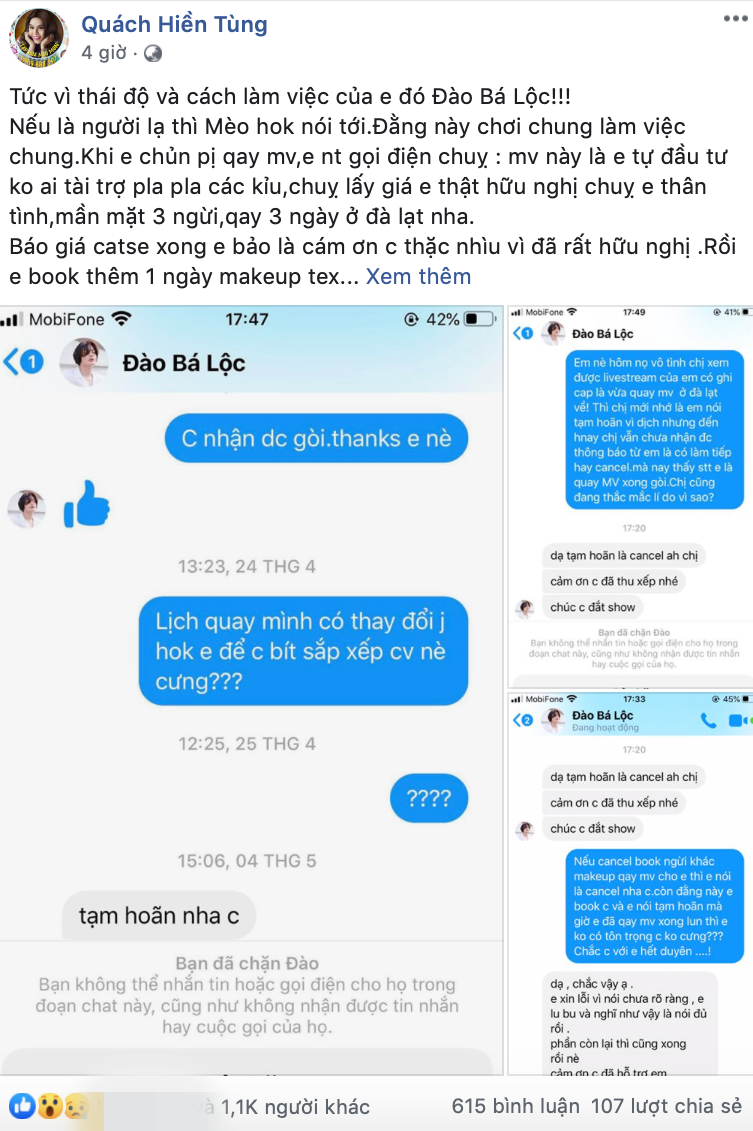Tap the post author's avatar picture

coord(38,38)
